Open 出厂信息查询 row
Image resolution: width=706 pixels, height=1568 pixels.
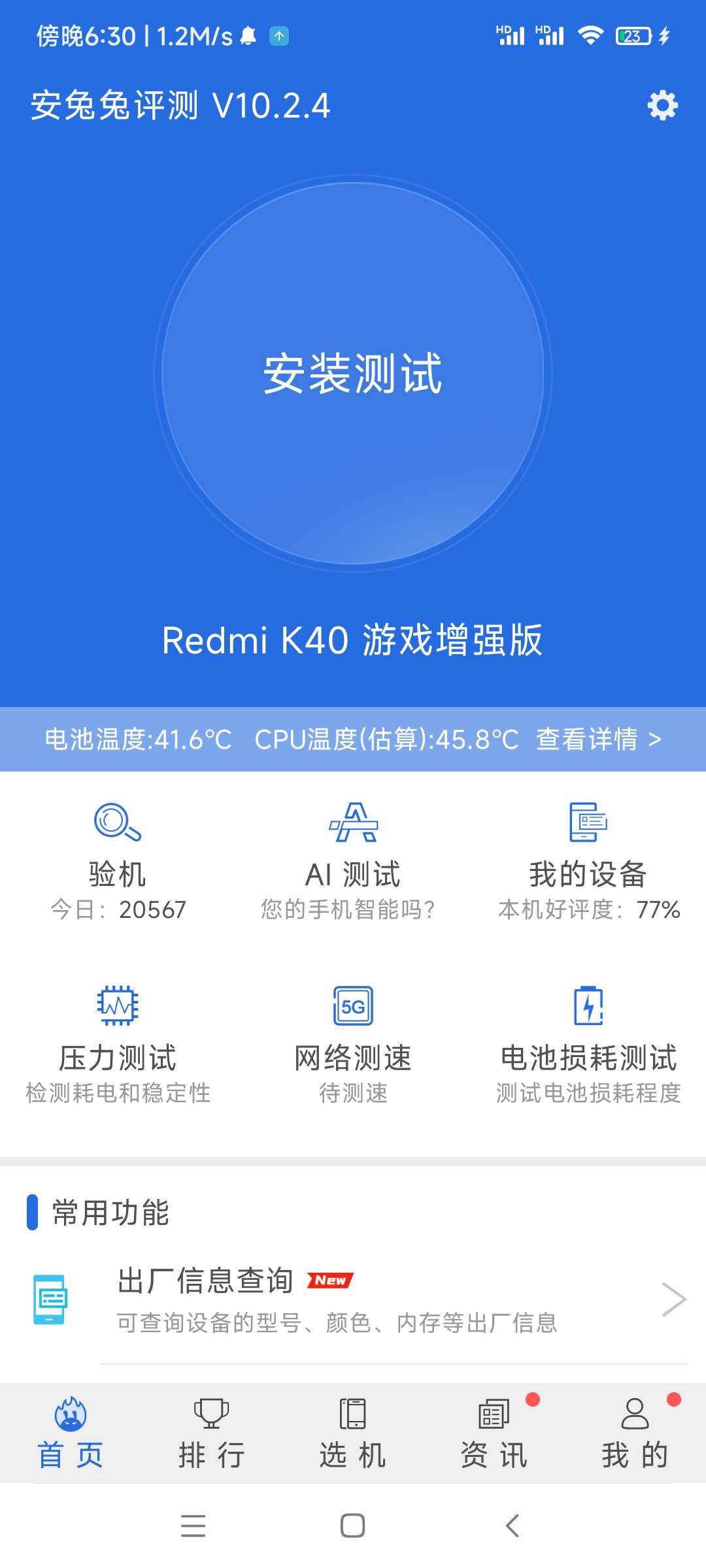(x=353, y=1299)
